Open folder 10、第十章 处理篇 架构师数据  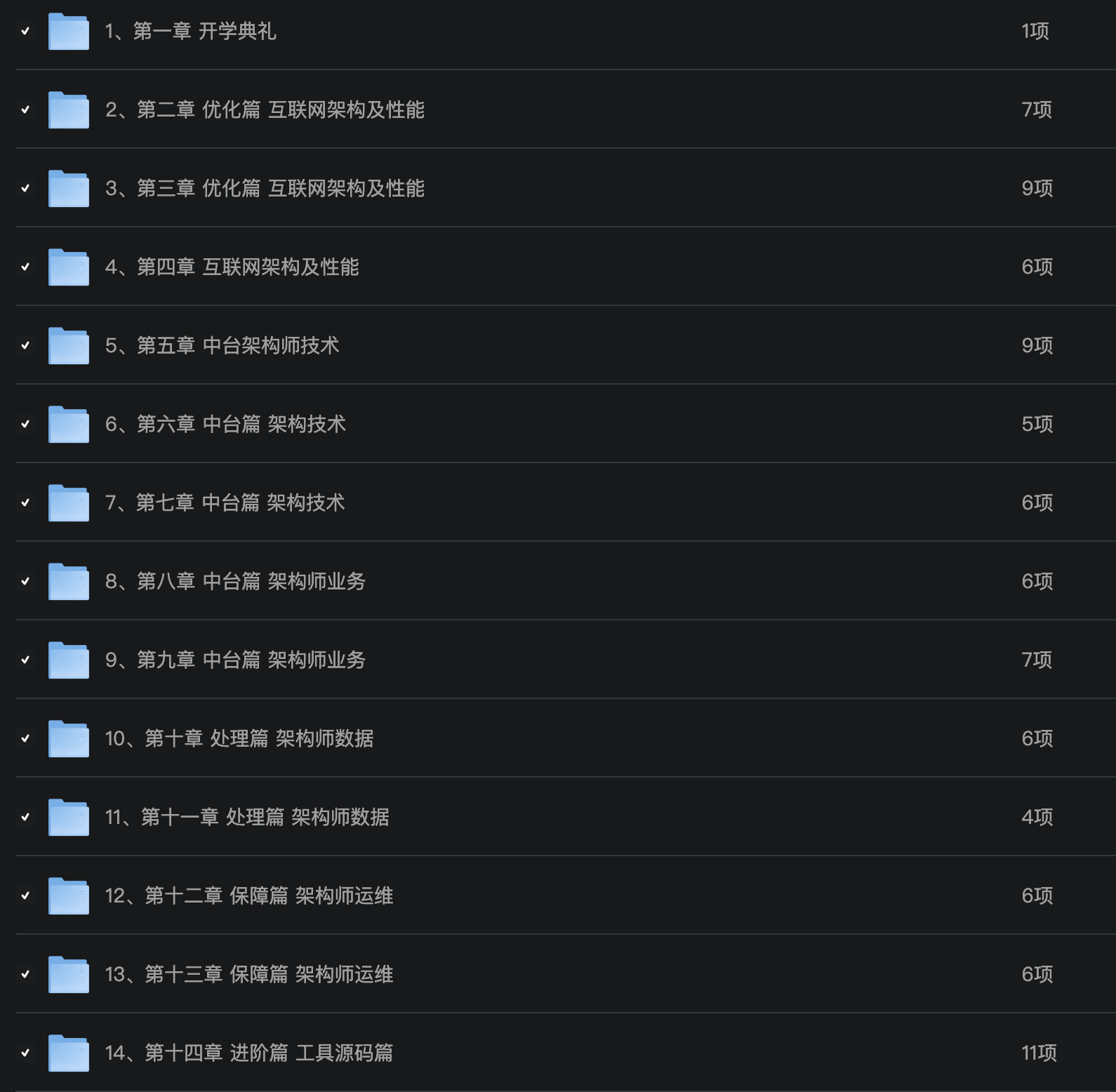[x=239, y=739]
